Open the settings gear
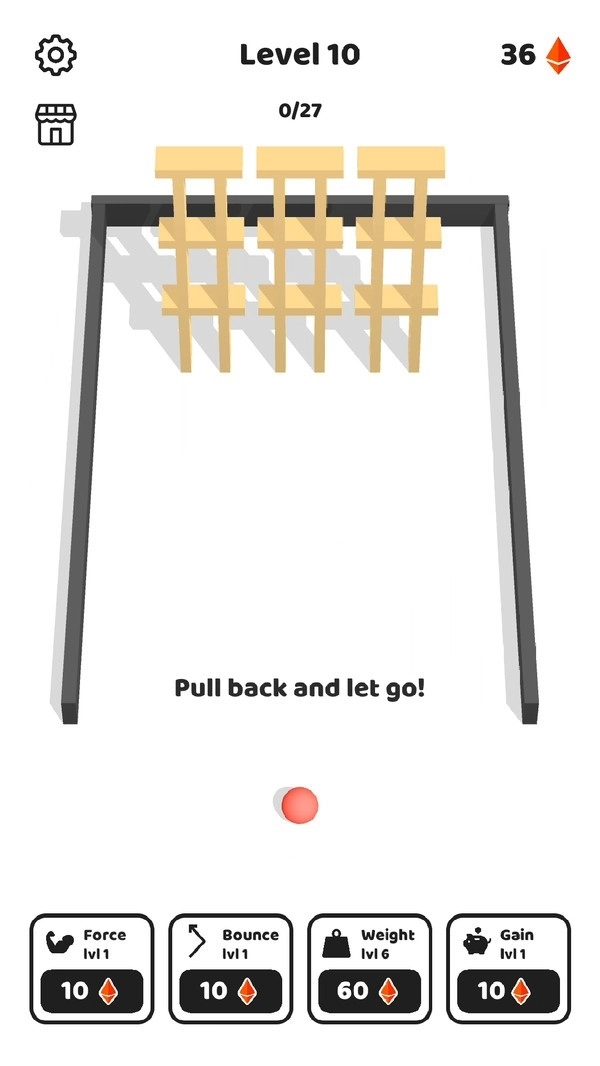The image size is (600, 1066). (x=56, y=54)
